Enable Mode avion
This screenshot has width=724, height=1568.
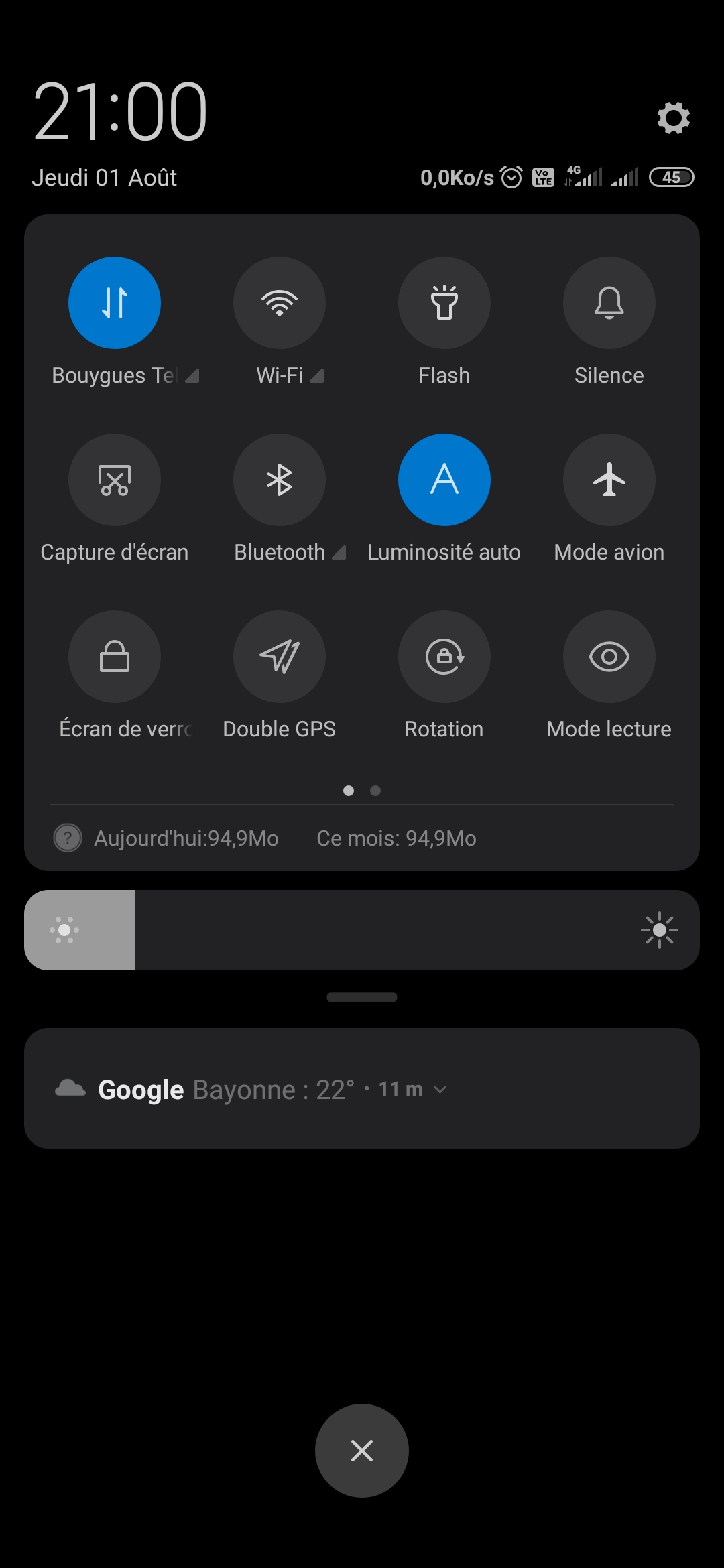coord(609,480)
